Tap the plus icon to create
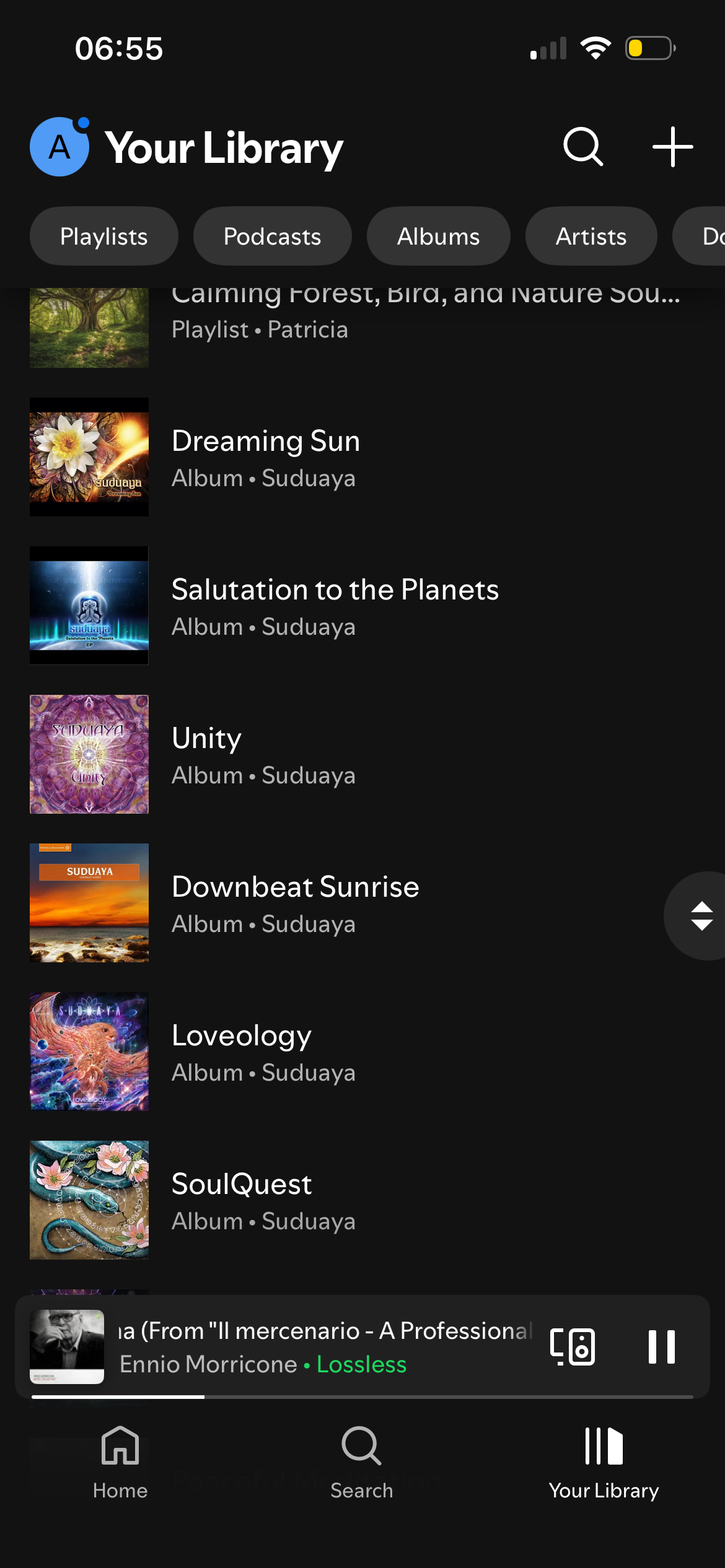Viewport: 725px width, 1568px height. tap(672, 147)
